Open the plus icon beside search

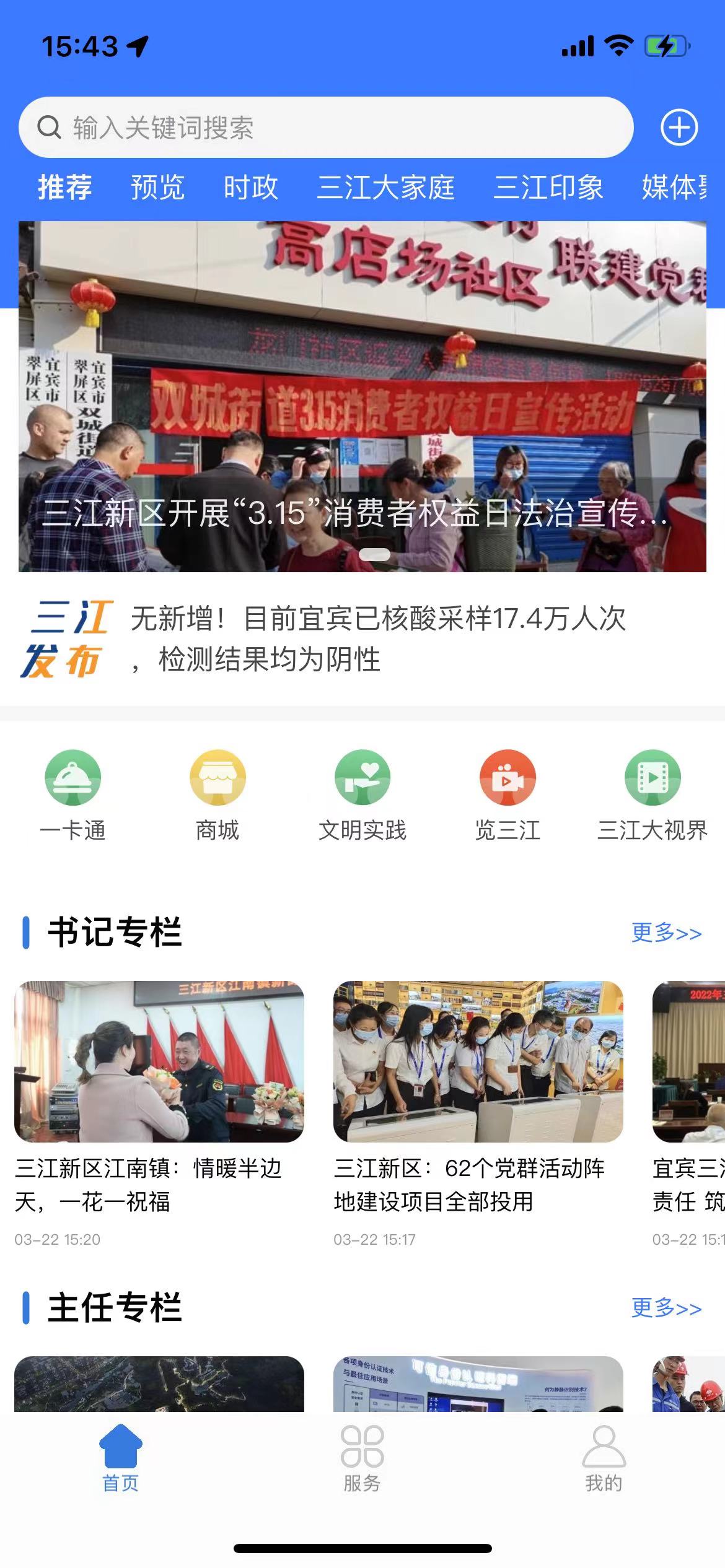679,128
